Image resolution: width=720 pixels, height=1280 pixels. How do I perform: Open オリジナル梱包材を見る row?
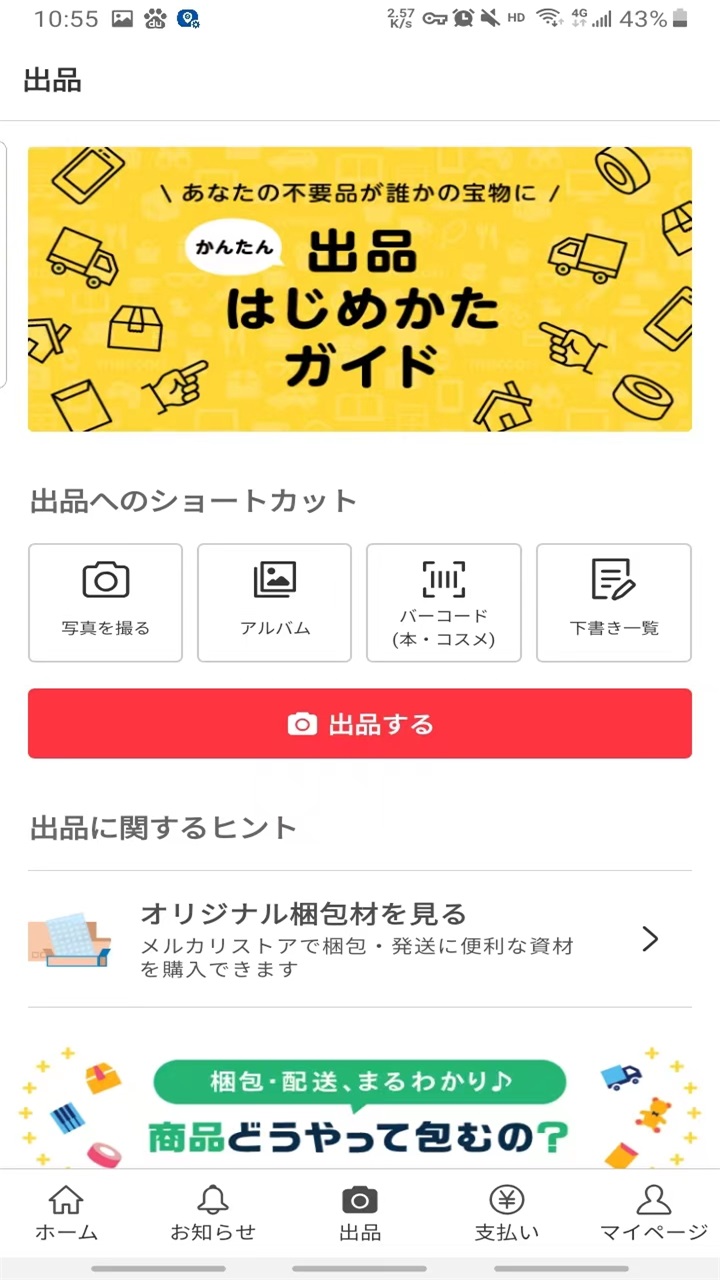point(360,939)
